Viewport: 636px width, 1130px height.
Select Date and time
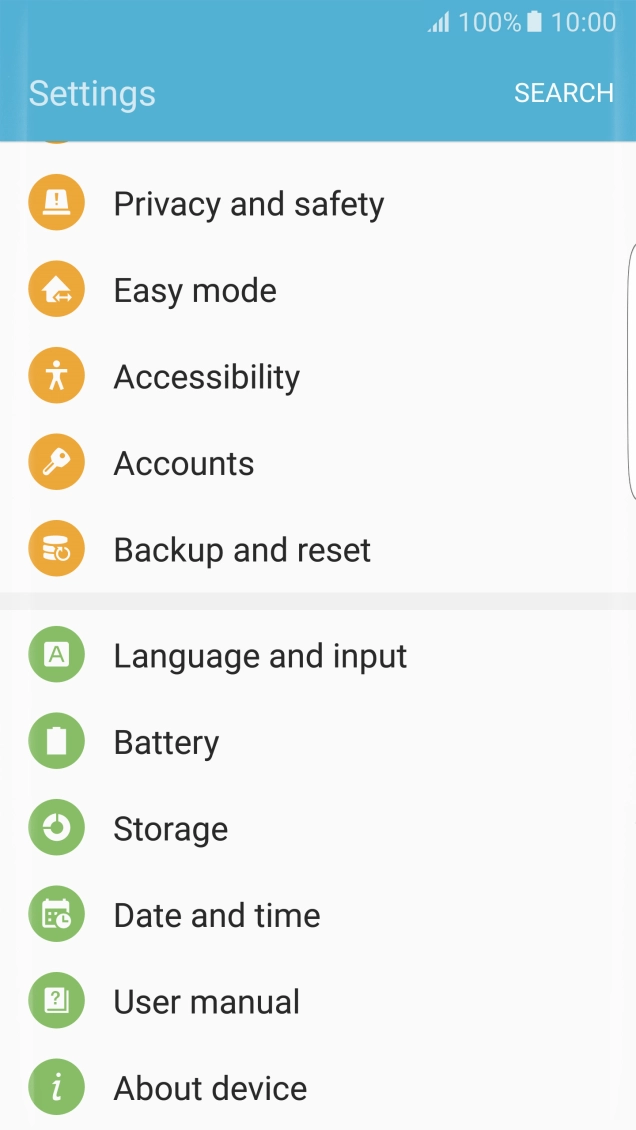[x=217, y=915]
